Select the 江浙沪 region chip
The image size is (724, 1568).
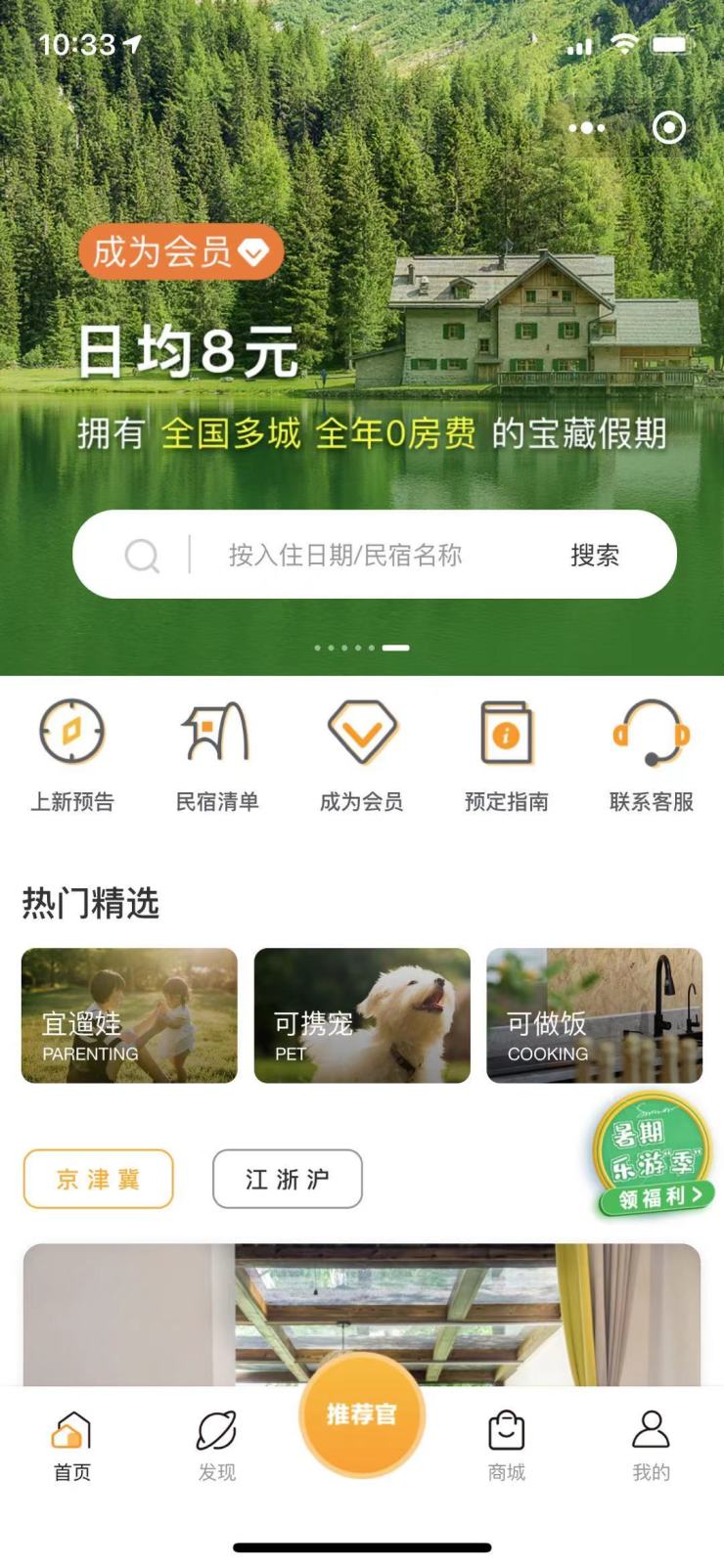[x=288, y=1179]
